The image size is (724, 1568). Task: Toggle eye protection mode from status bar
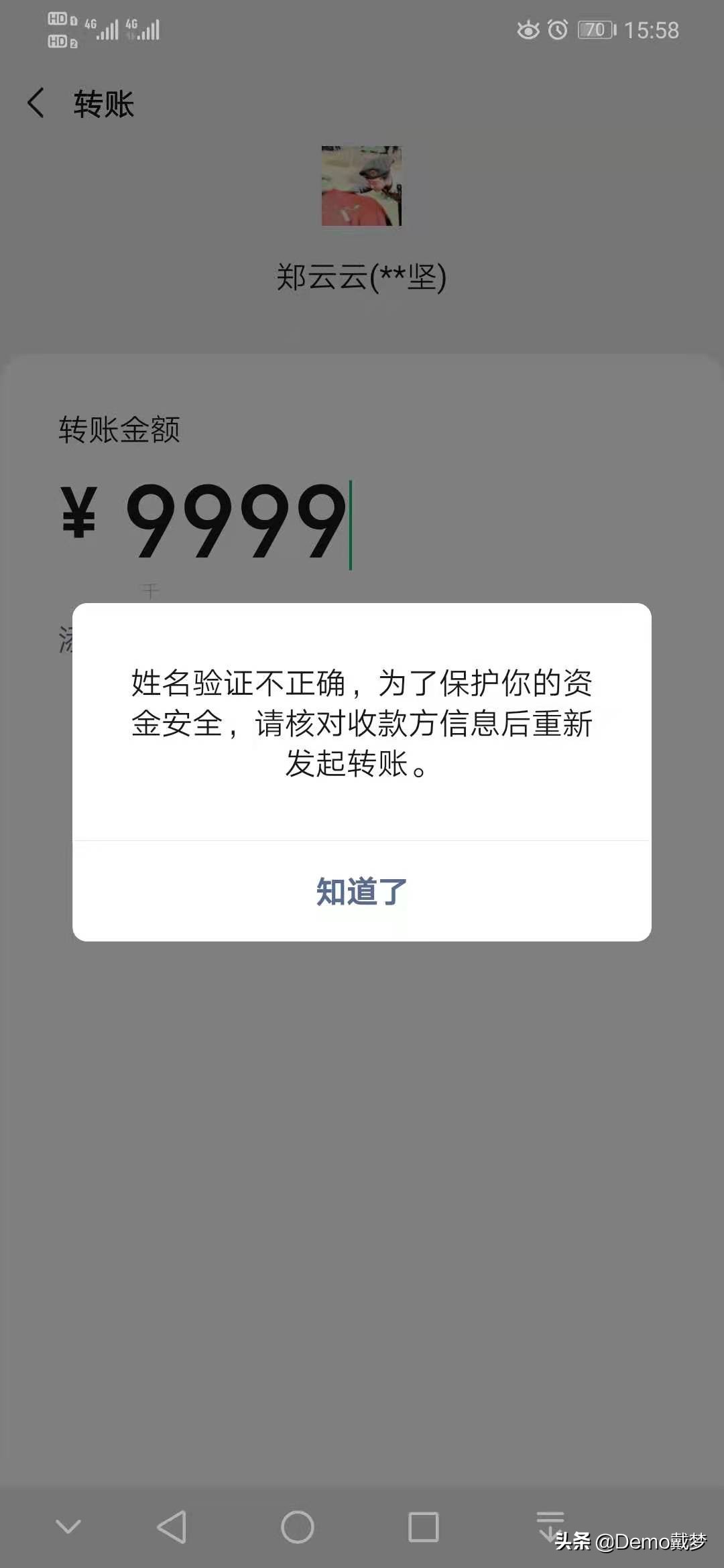(x=529, y=29)
